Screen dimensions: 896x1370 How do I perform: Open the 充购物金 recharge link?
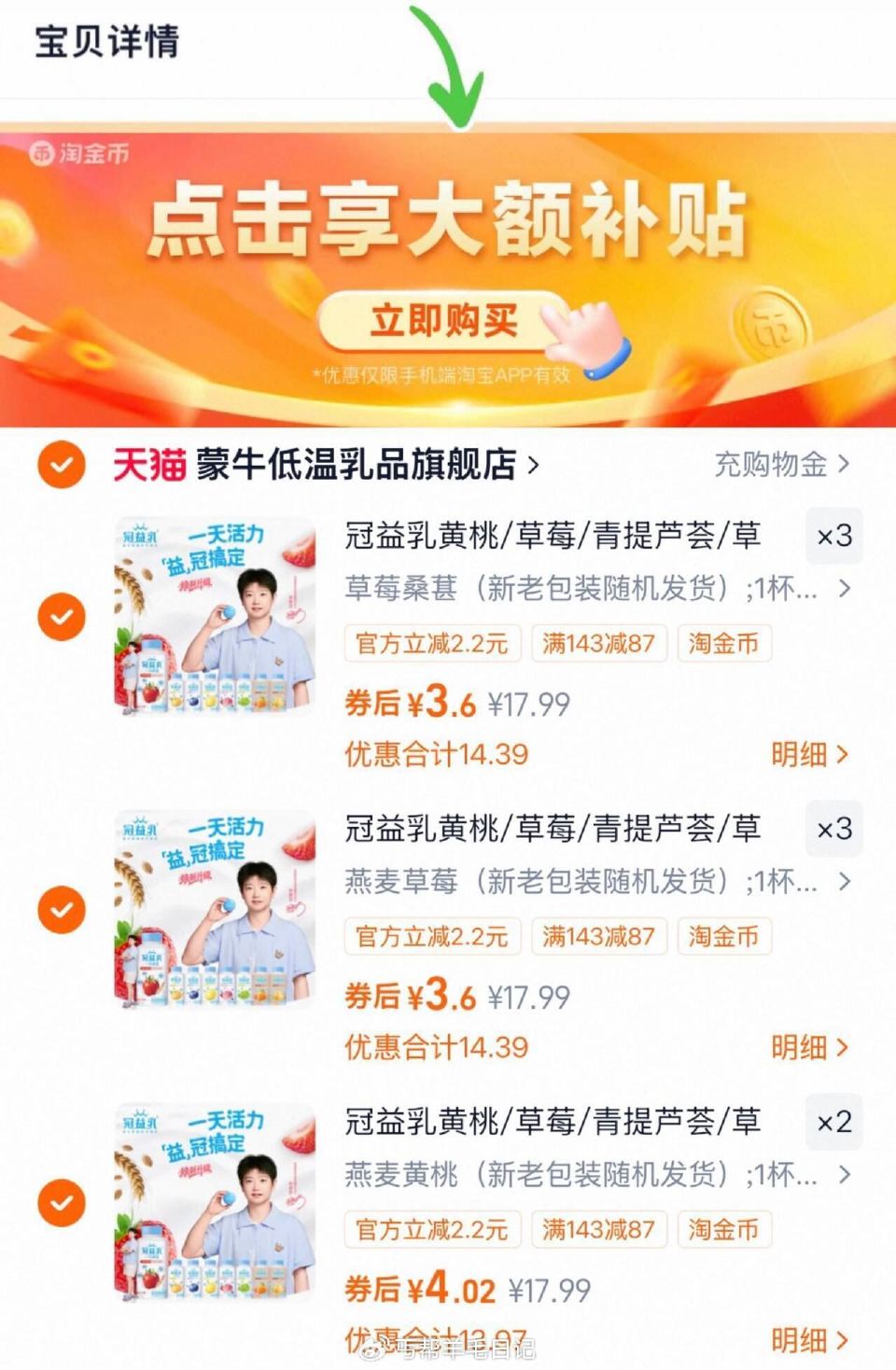(x=771, y=464)
